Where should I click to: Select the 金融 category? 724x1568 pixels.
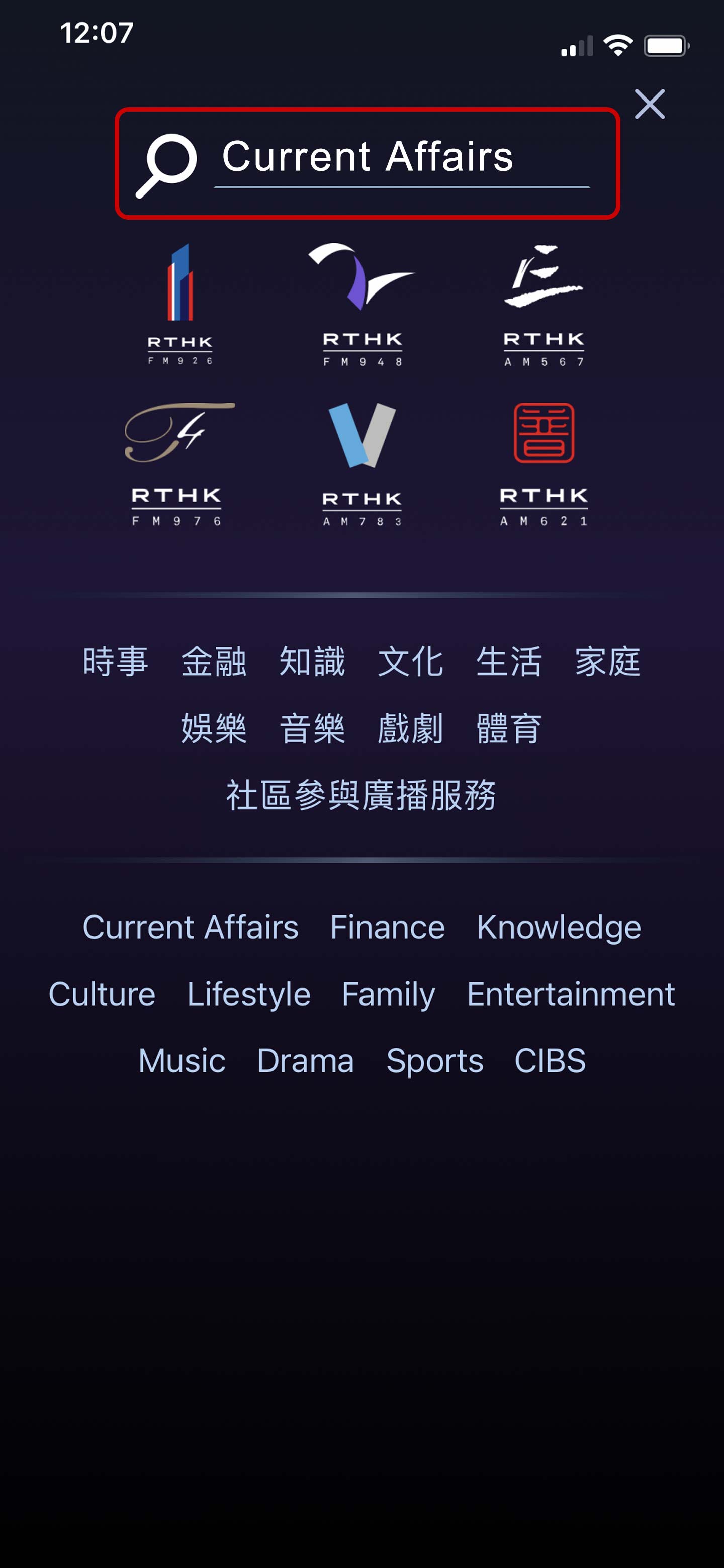coord(214,662)
